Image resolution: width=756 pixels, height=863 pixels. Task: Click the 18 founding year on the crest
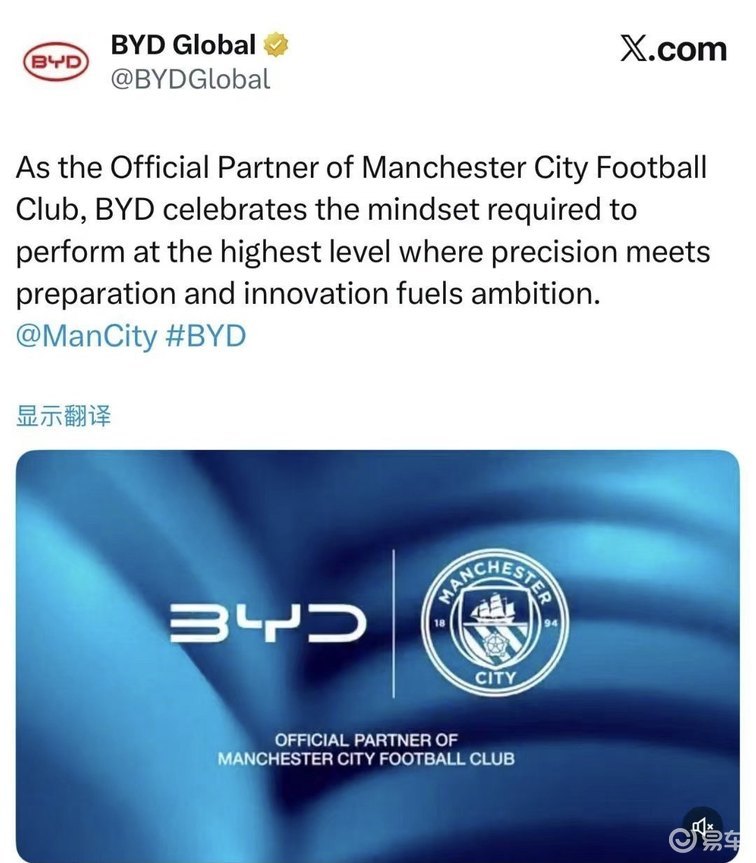[x=440, y=623]
